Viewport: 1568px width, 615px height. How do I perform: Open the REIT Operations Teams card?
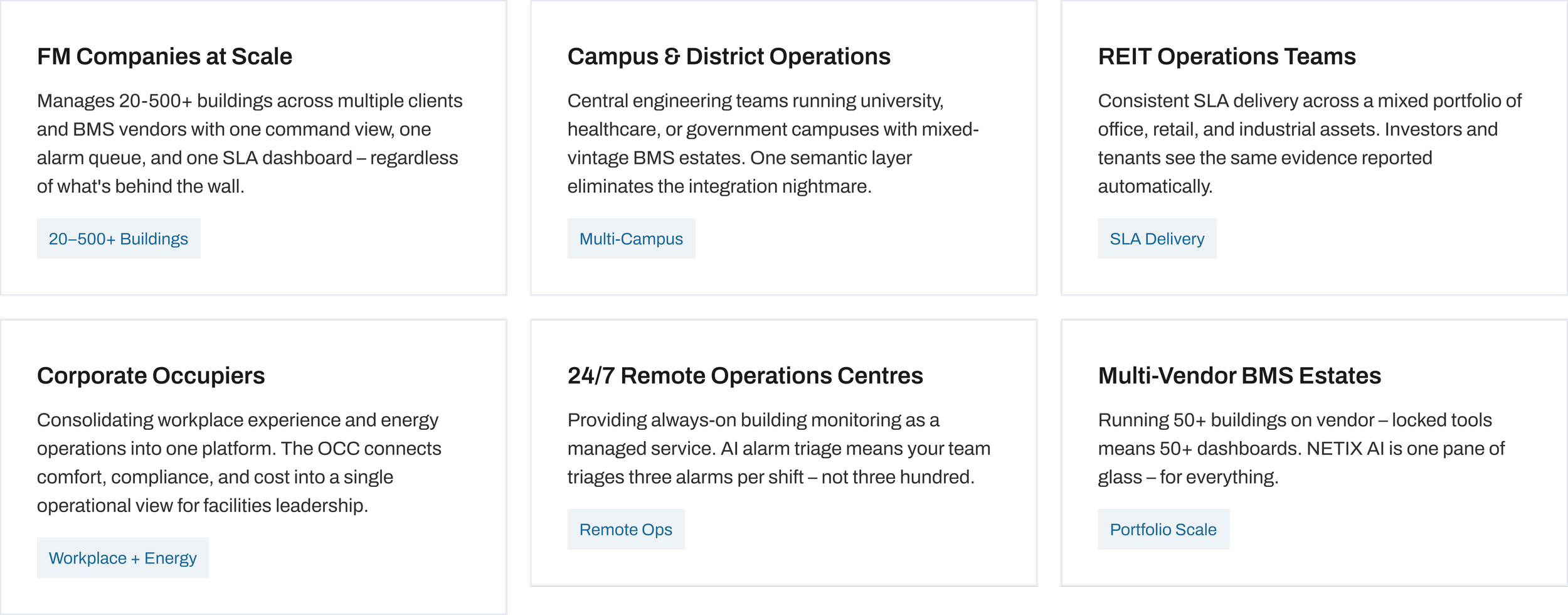click(x=1314, y=147)
